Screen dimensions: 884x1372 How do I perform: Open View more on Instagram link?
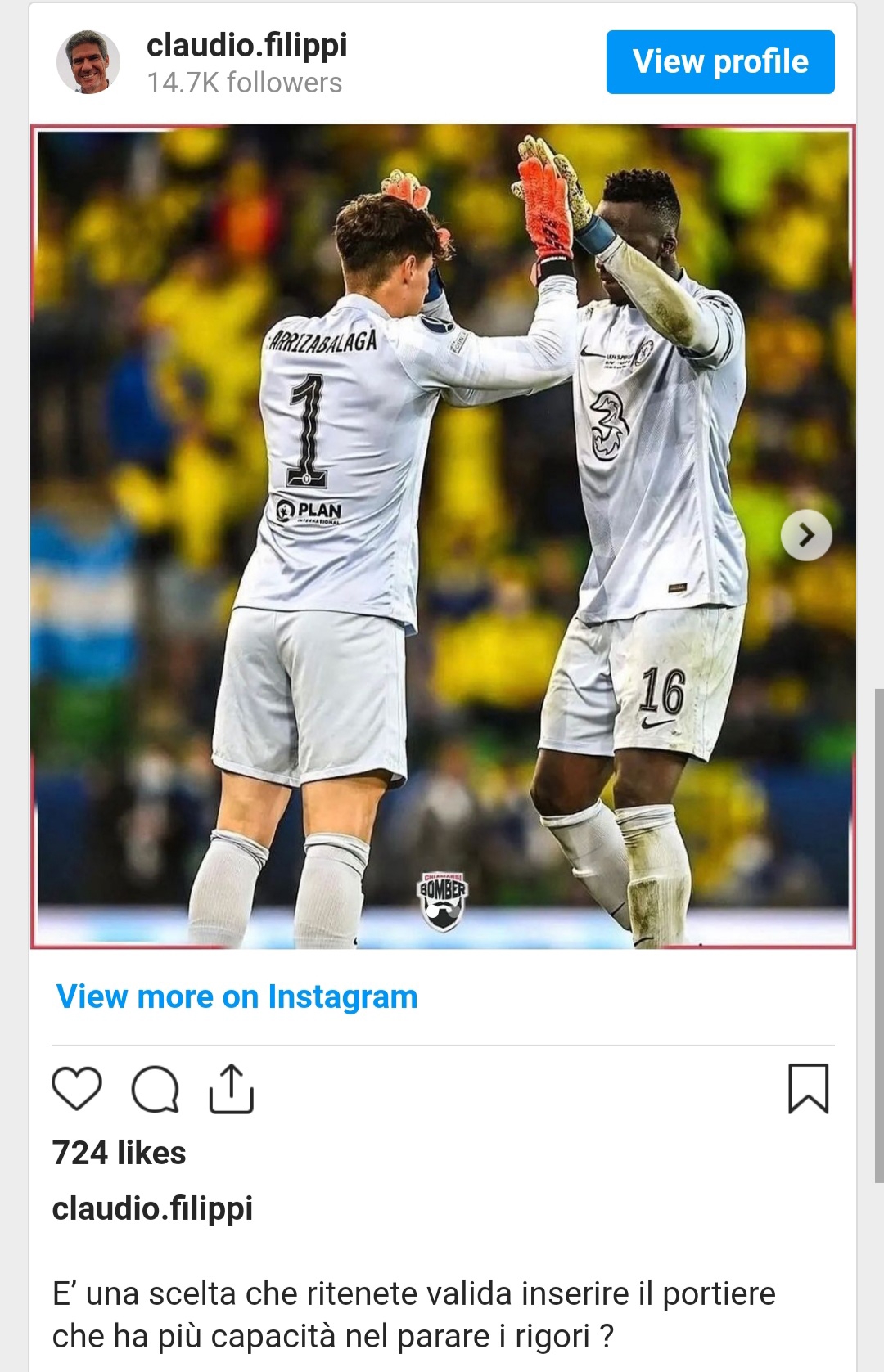point(237,996)
